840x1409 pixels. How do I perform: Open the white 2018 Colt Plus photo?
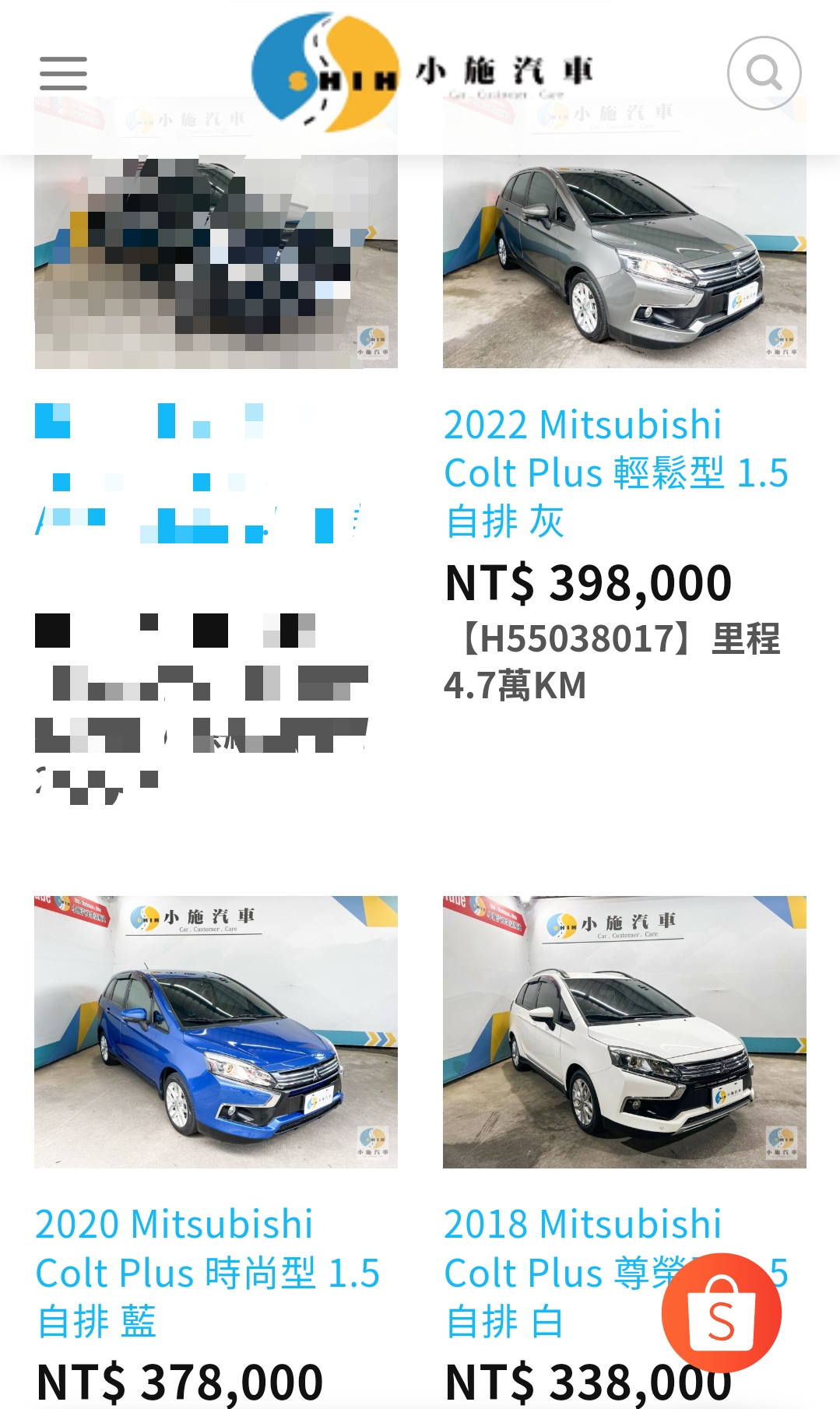tap(624, 1031)
